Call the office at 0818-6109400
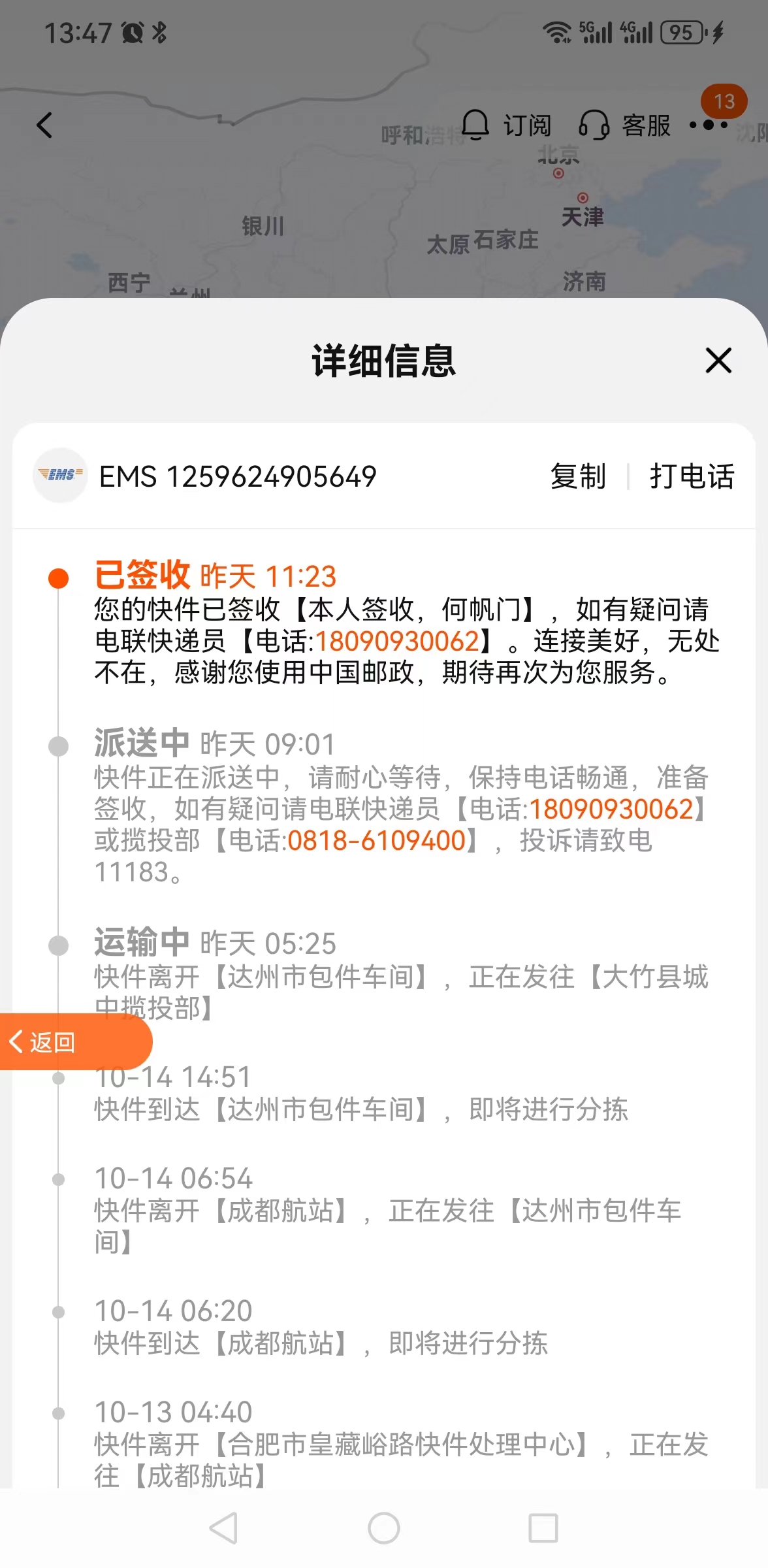This screenshot has height=1568, width=768. pyautogui.click(x=376, y=841)
